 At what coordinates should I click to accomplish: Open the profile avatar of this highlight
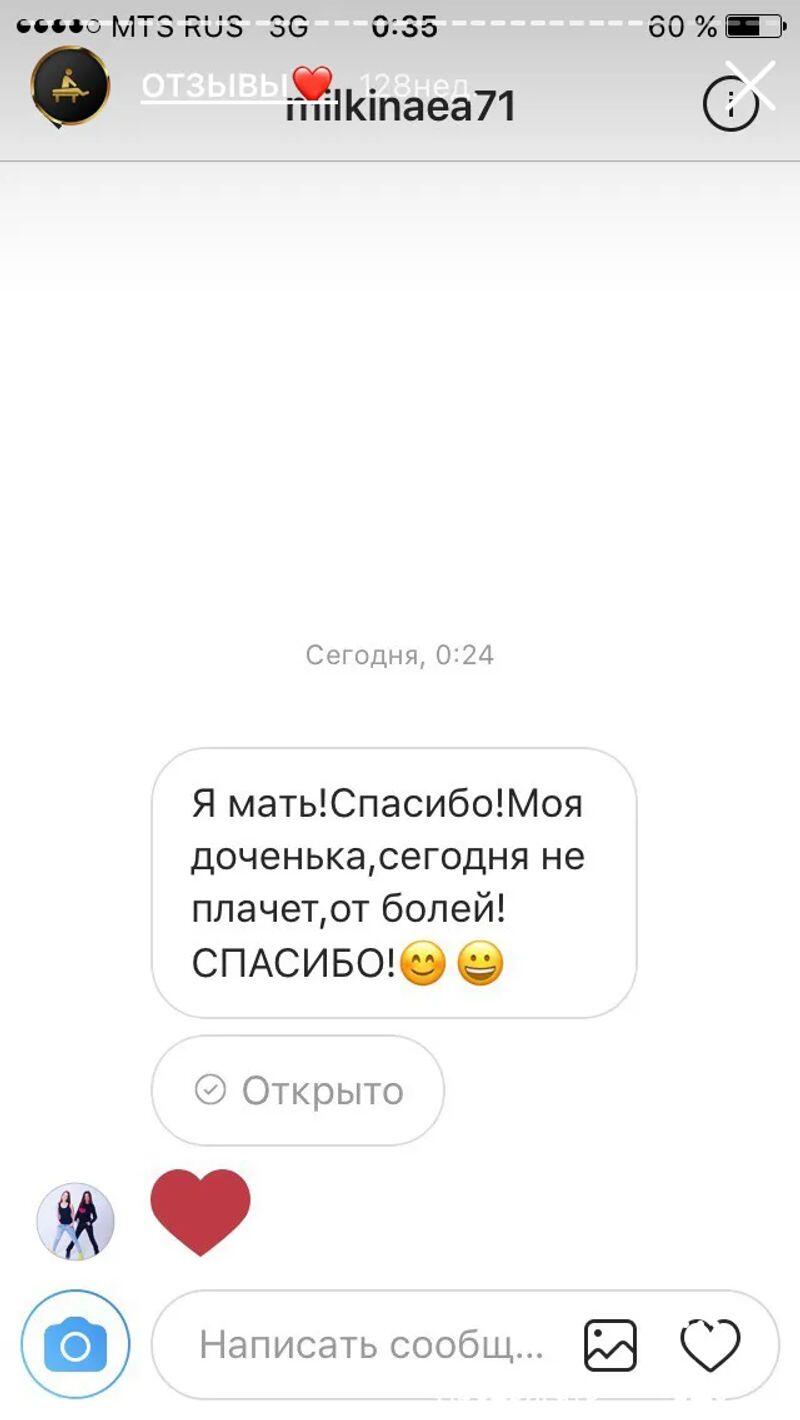tap(70, 86)
